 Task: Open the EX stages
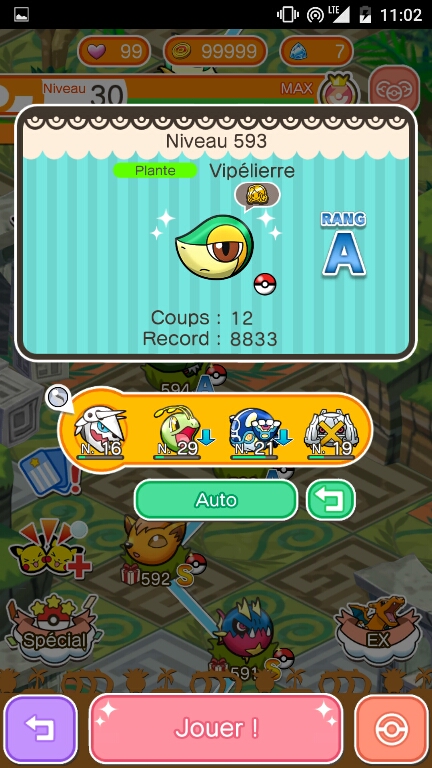(x=378, y=629)
